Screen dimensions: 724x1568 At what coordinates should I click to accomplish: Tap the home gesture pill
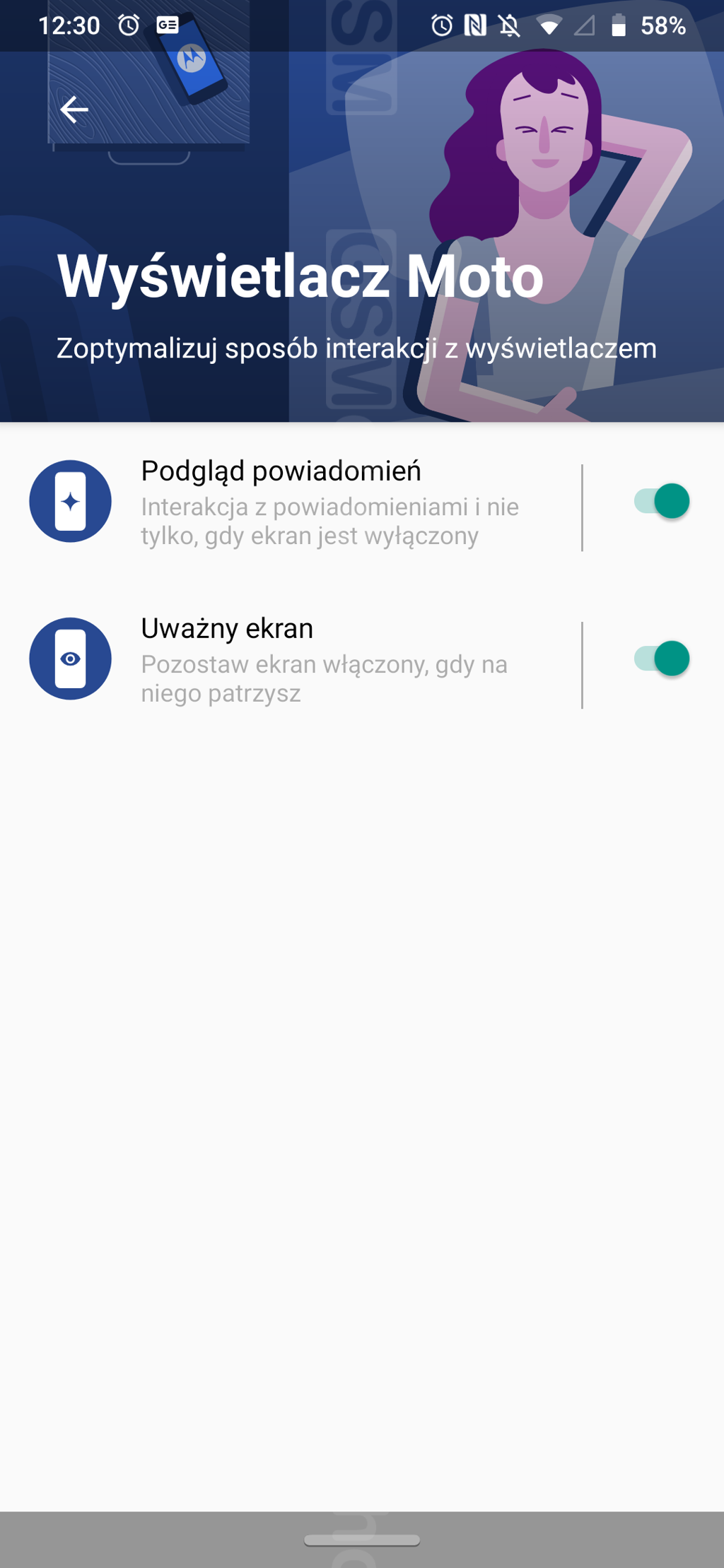[362, 1540]
